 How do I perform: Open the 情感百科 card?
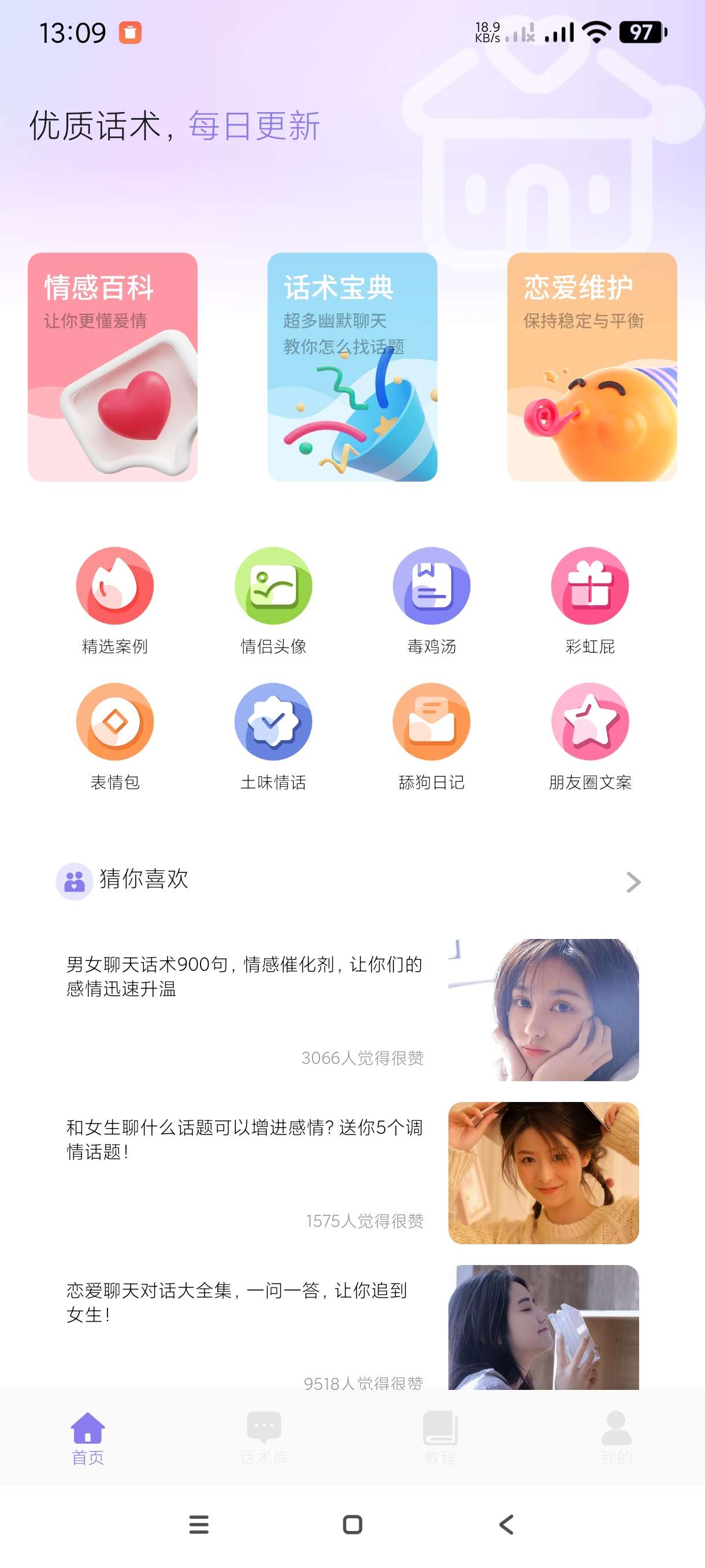pos(113,367)
